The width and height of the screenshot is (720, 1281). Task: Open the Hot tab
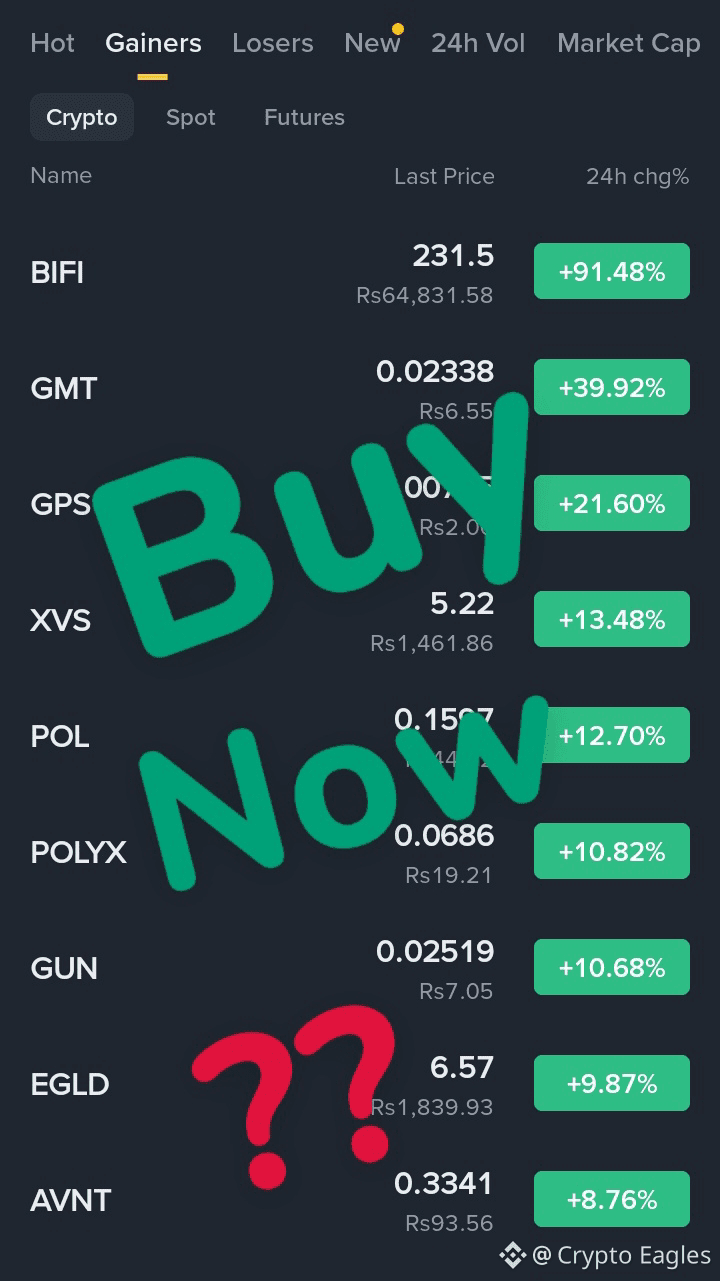click(52, 43)
